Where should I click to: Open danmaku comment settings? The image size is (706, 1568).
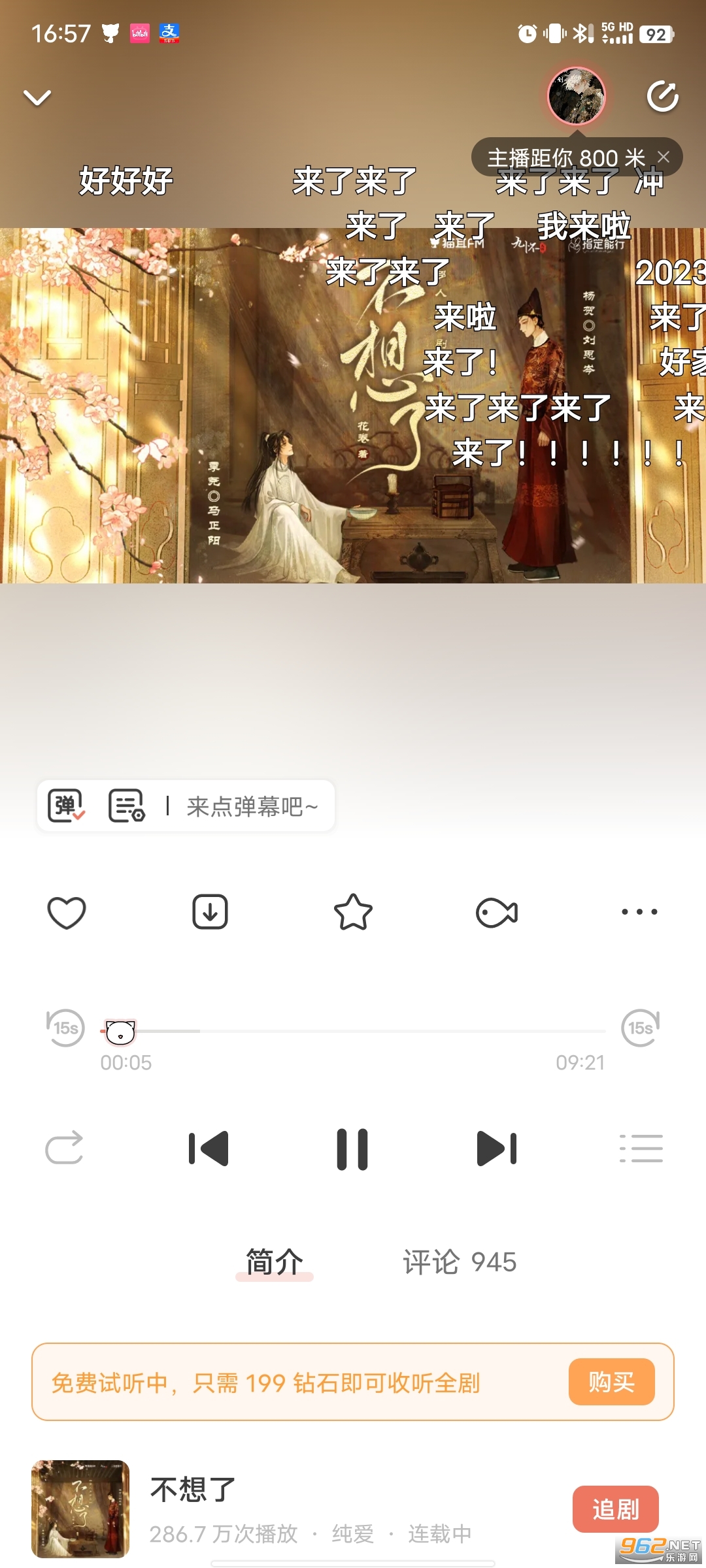click(x=126, y=805)
